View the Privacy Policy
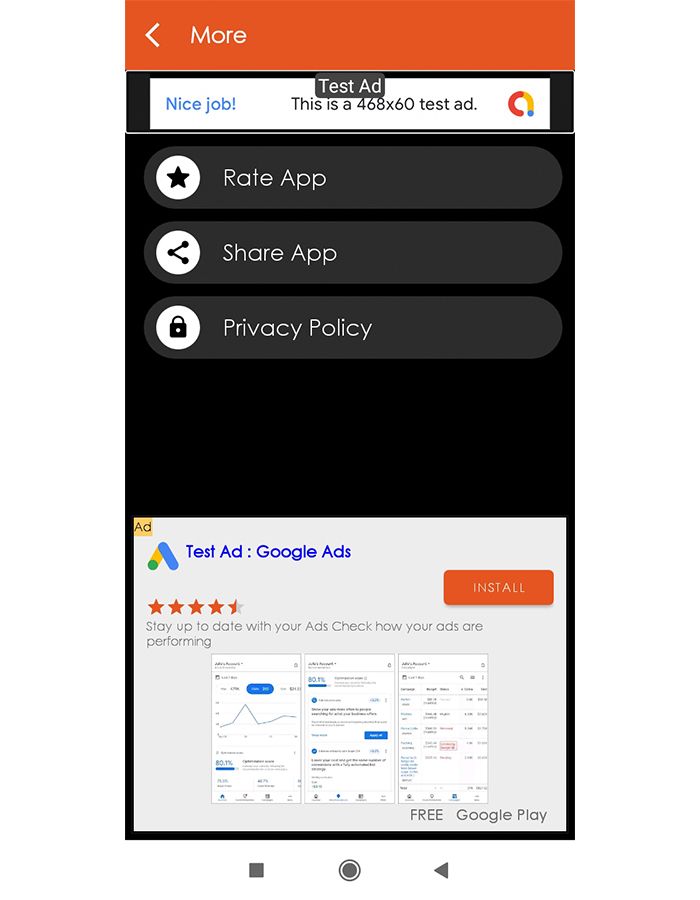 click(x=352, y=328)
